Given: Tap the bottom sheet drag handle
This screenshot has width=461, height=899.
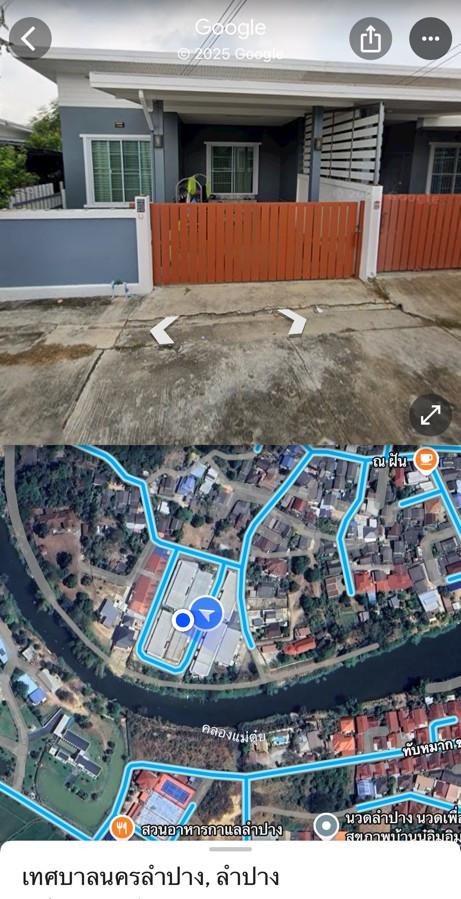Looking at the screenshot, I should (x=230, y=849).
